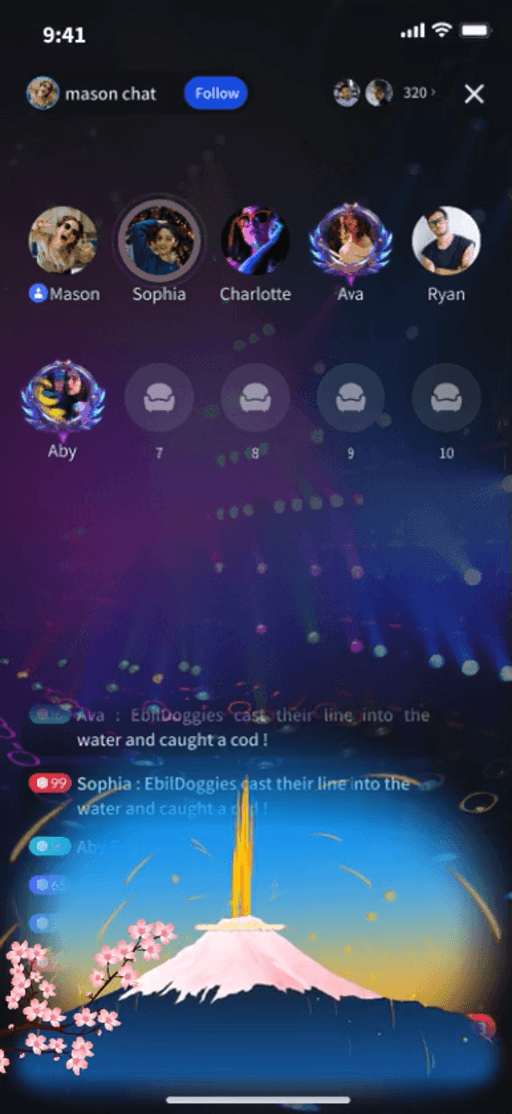
Task: Open Ava's seat profile
Action: click(x=351, y=240)
